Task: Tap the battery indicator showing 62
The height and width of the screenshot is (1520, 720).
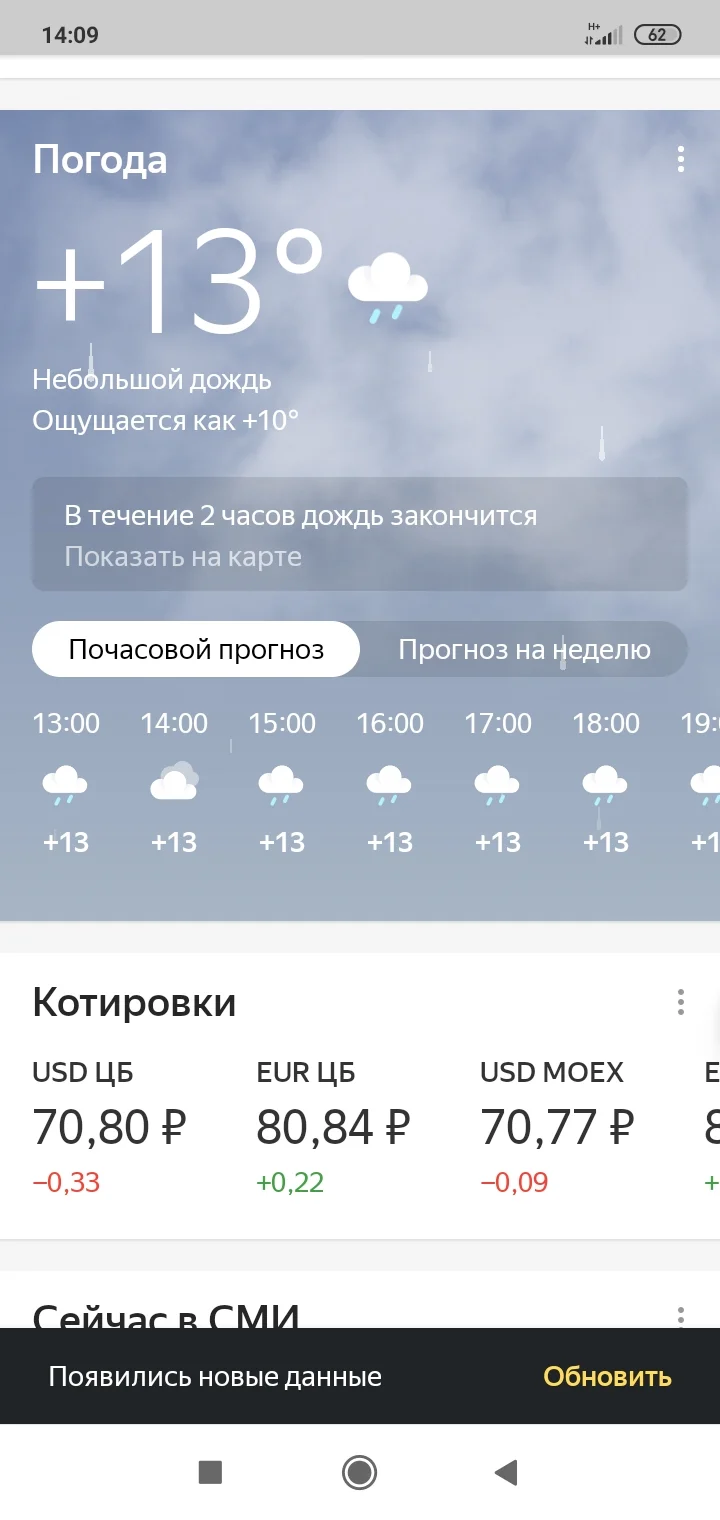Action: (x=657, y=33)
